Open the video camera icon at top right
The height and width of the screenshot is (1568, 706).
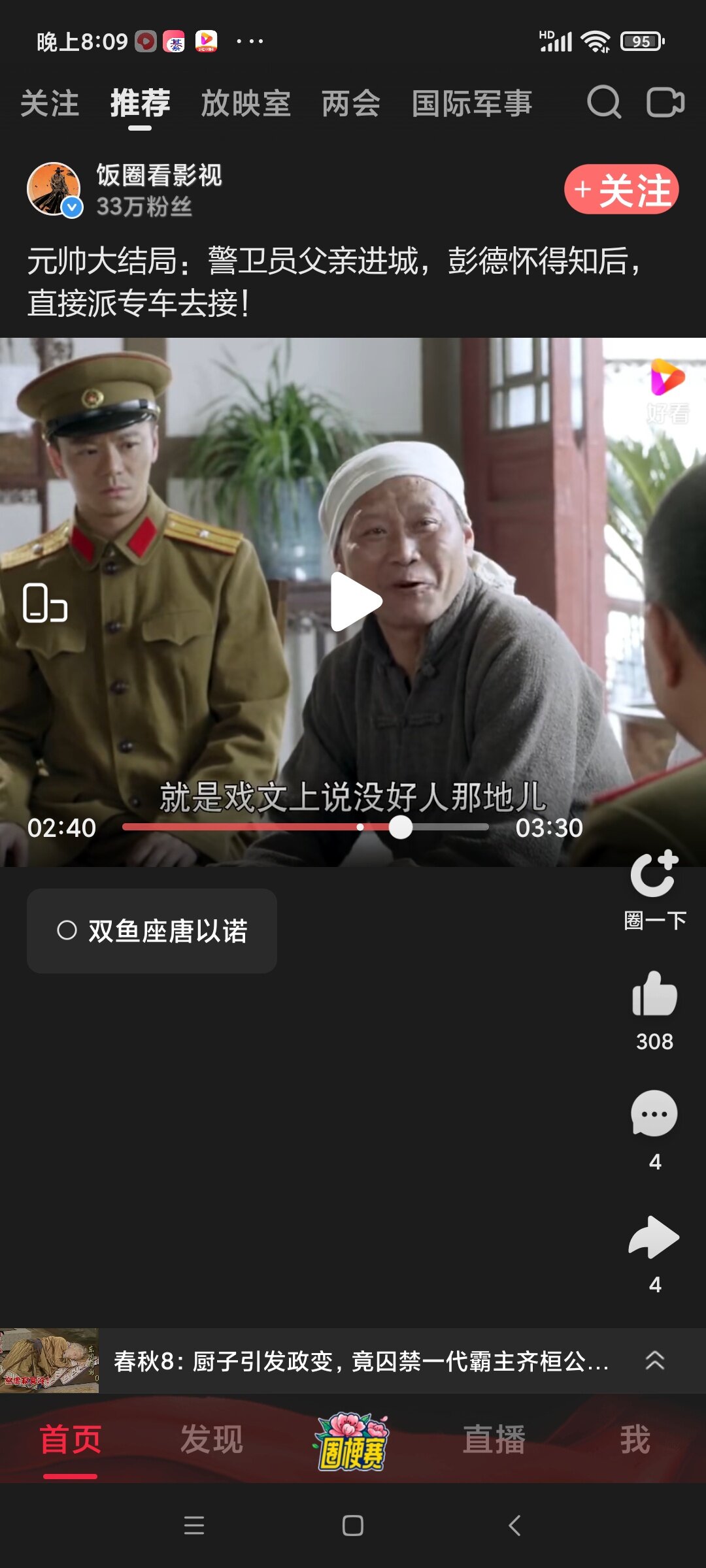pyautogui.click(x=665, y=103)
